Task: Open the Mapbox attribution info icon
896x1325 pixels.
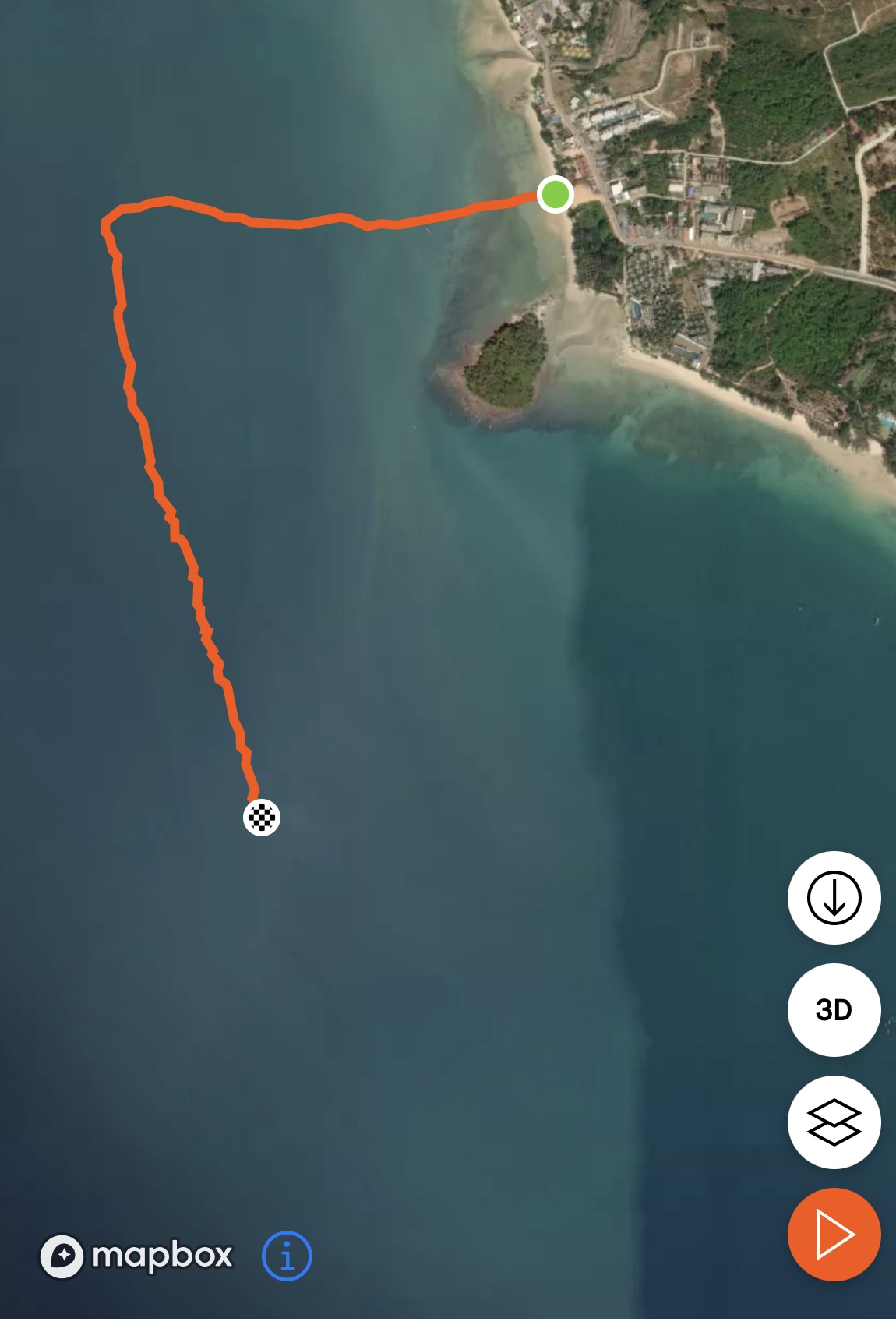Action: pyautogui.click(x=287, y=1256)
